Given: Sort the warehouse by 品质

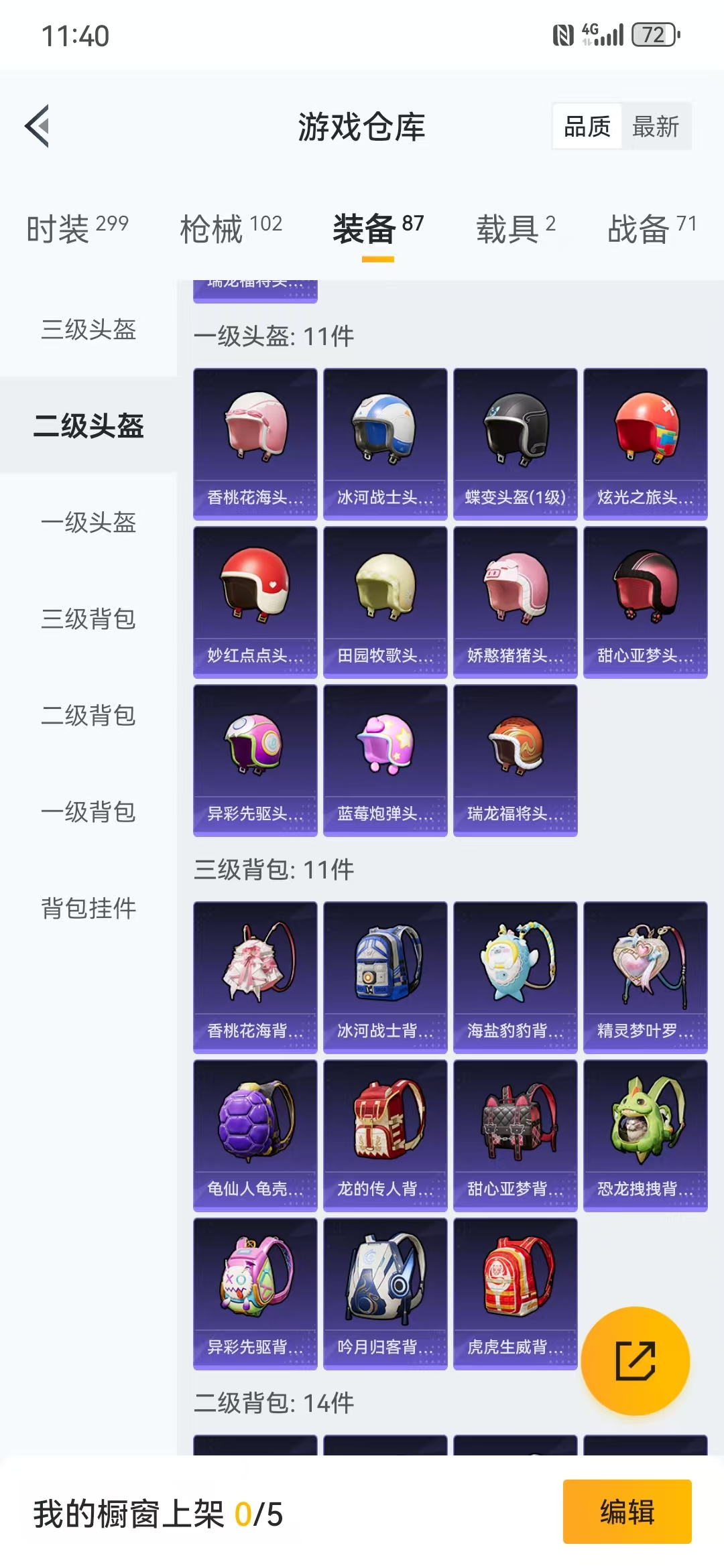Looking at the screenshot, I should (x=587, y=126).
